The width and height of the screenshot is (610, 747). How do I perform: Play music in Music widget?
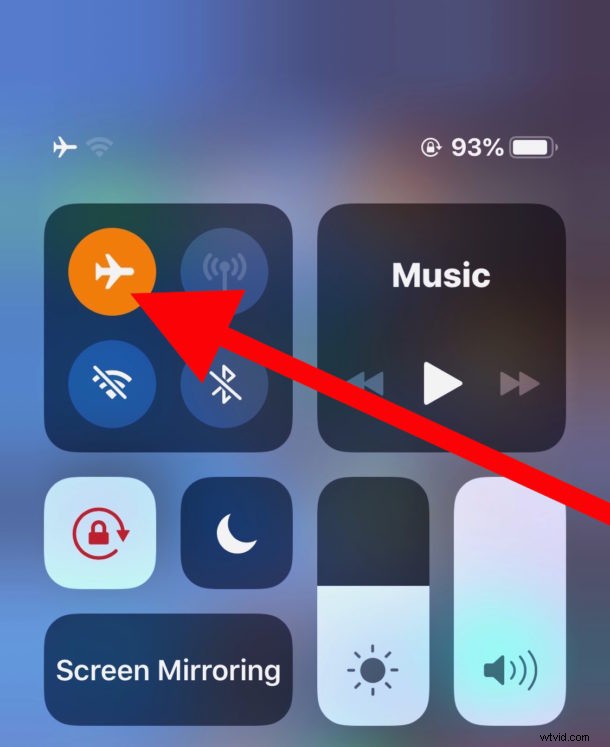[x=442, y=382]
